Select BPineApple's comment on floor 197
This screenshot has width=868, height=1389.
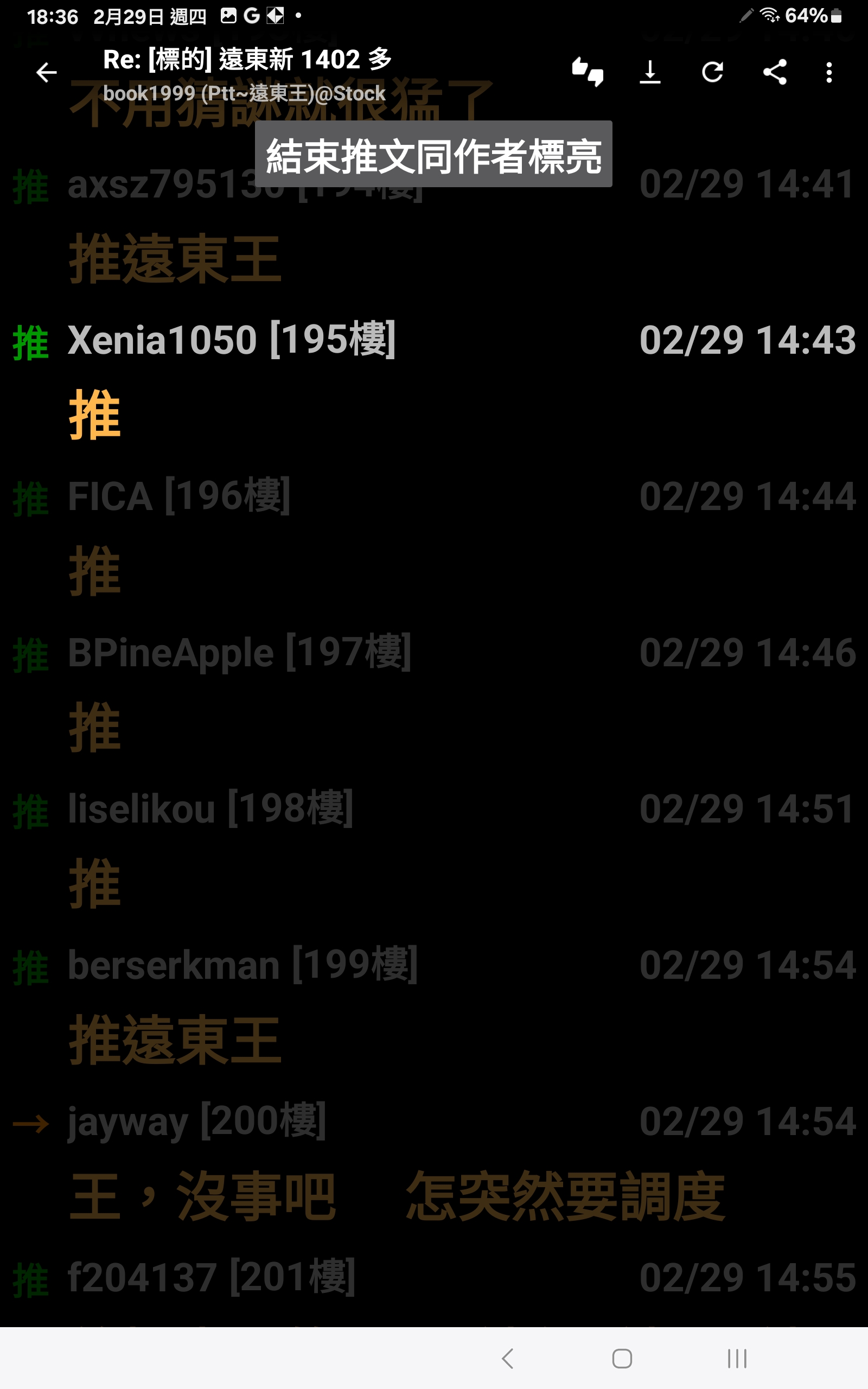[434, 693]
